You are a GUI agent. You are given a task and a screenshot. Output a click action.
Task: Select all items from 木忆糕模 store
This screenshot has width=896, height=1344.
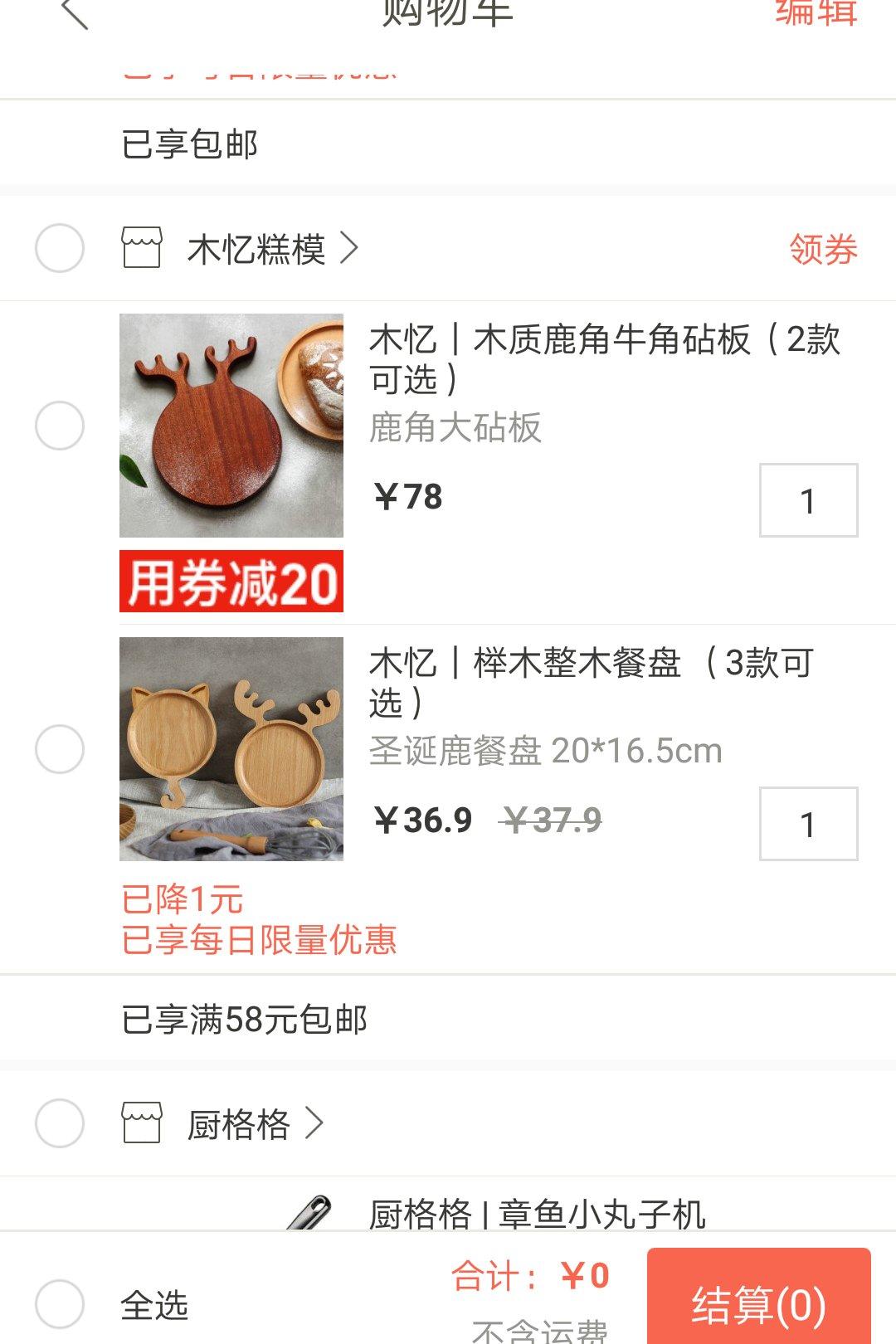pos(60,248)
